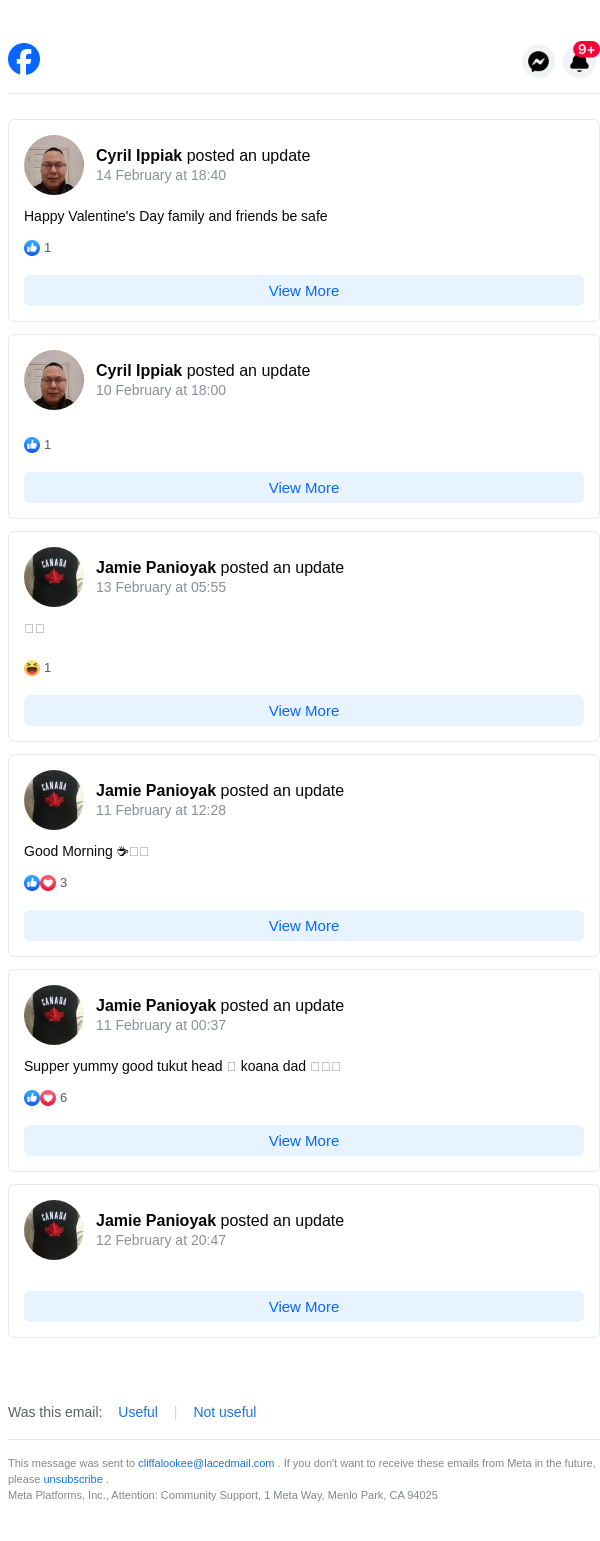Open the cliffalookee@lacedmail.com email link
The image size is (600, 1541).
click(x=206, y=1463)
